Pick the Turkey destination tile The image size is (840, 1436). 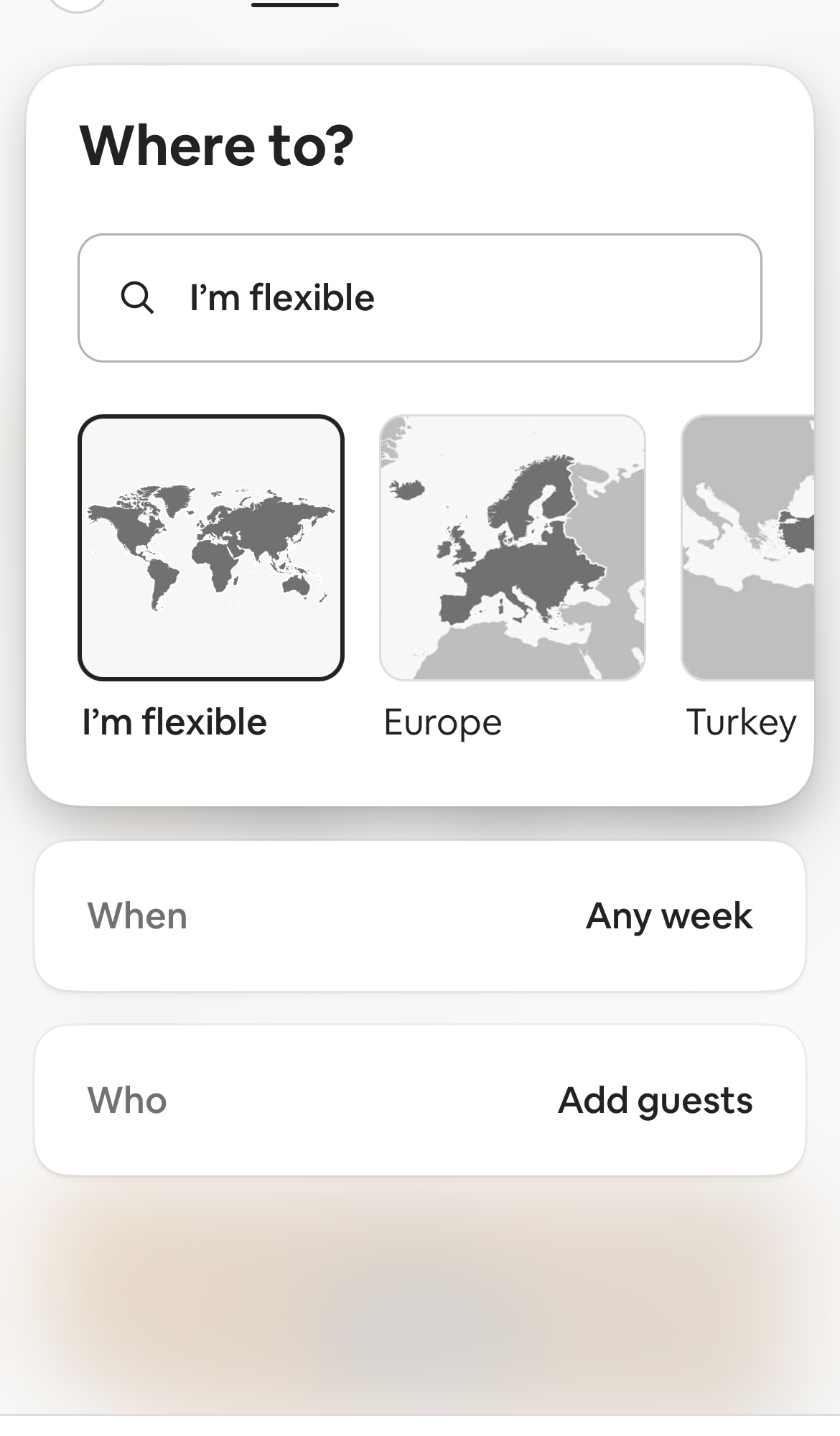(x=748, y=548)
